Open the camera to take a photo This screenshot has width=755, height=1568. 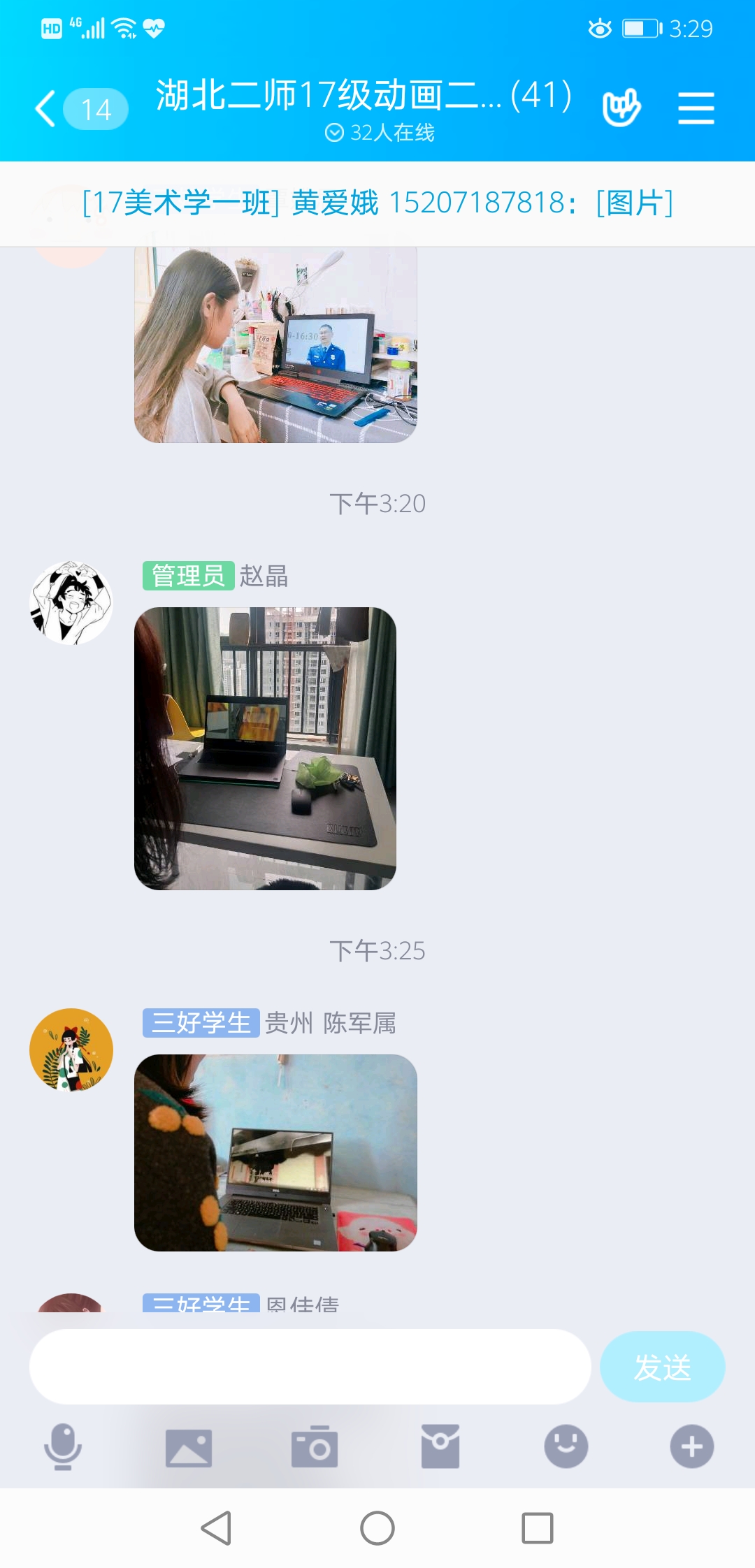pos(315,1446)
